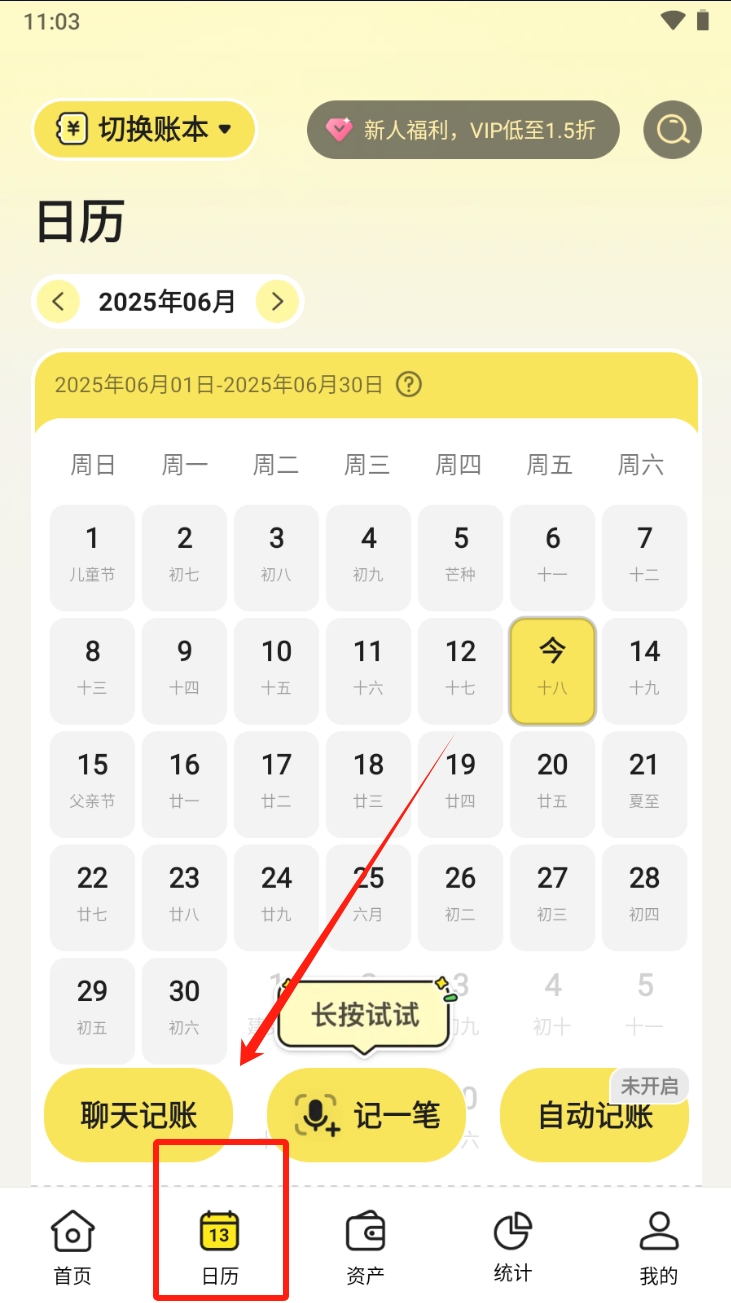This screenshot has width=731, height=1303.
Task: Switch to the 日历 tab
Action: coord(220,1246)
